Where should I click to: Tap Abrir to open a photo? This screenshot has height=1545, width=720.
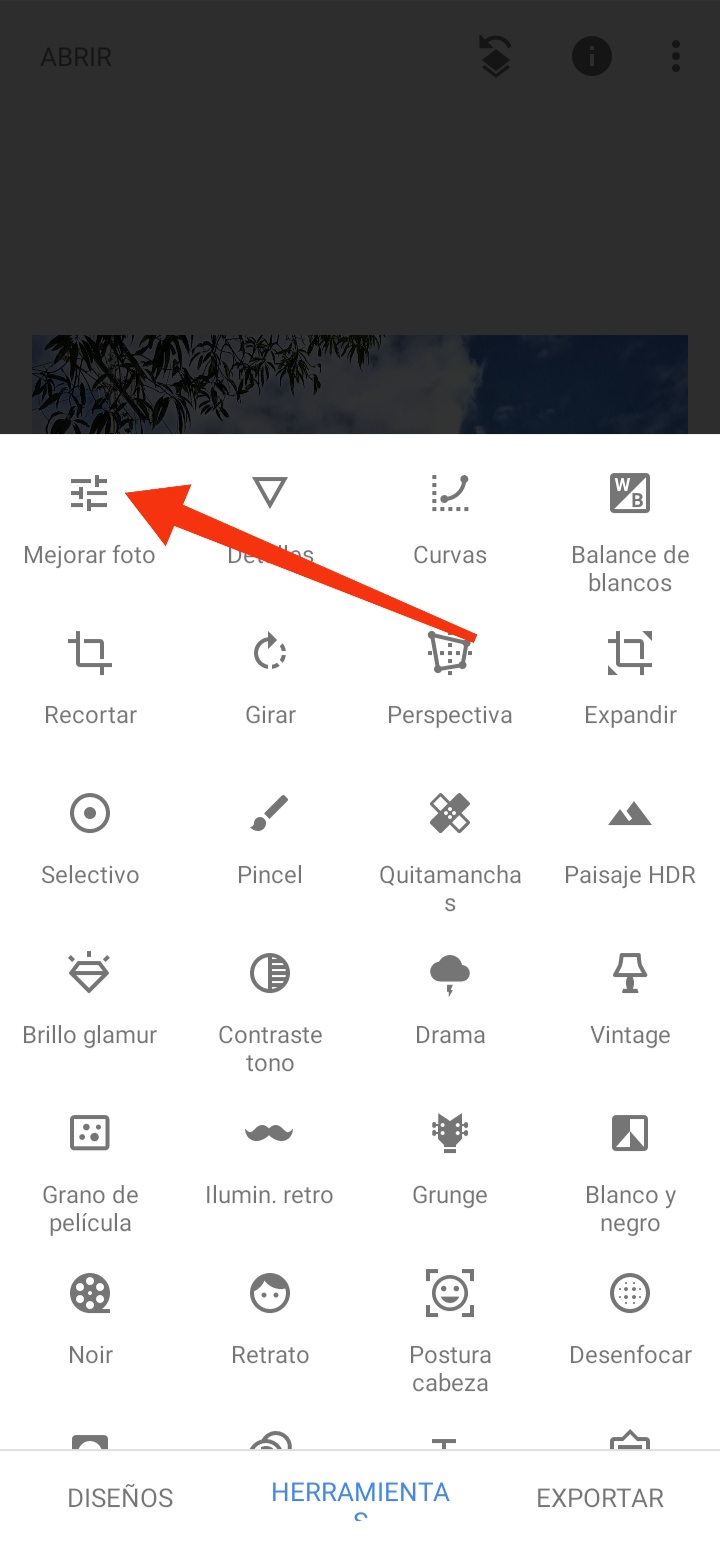click(76, 57)
